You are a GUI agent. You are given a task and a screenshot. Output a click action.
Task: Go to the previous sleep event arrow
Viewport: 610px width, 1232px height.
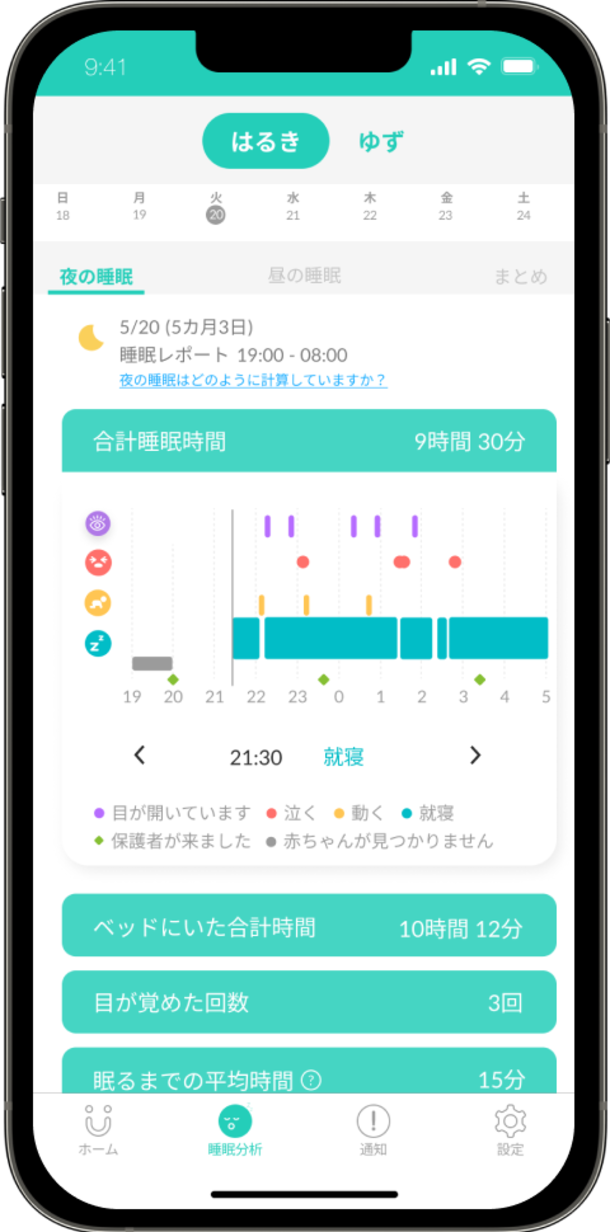[140, 756]
